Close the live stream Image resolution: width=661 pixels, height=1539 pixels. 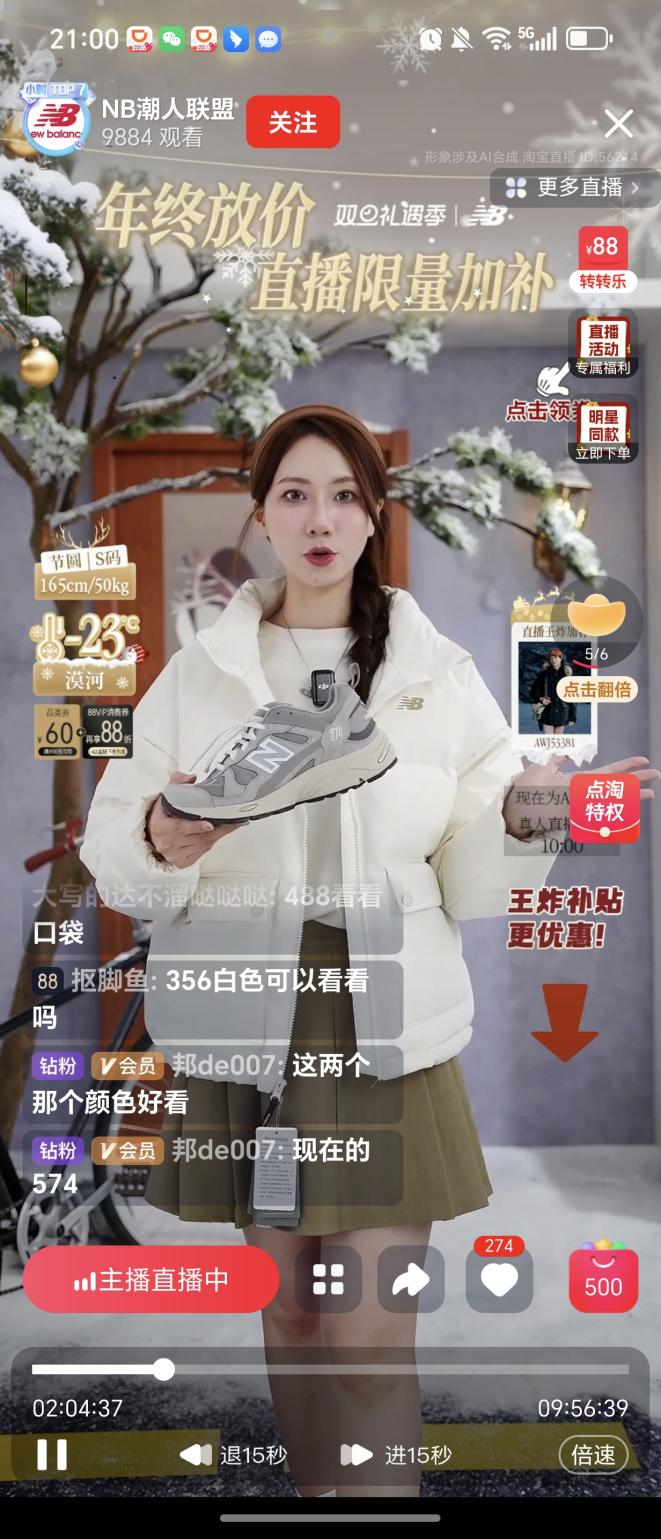point(618,124)
